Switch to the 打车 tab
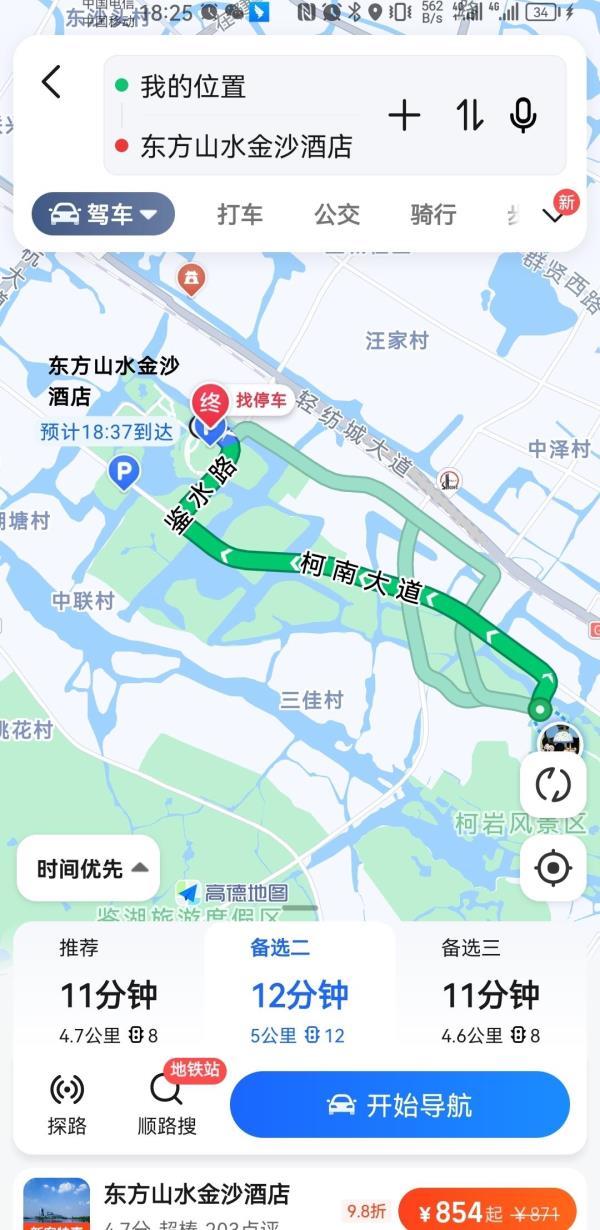Image resolution: width=600 pixels, height=1230 pixels. (x=240, y=214)
